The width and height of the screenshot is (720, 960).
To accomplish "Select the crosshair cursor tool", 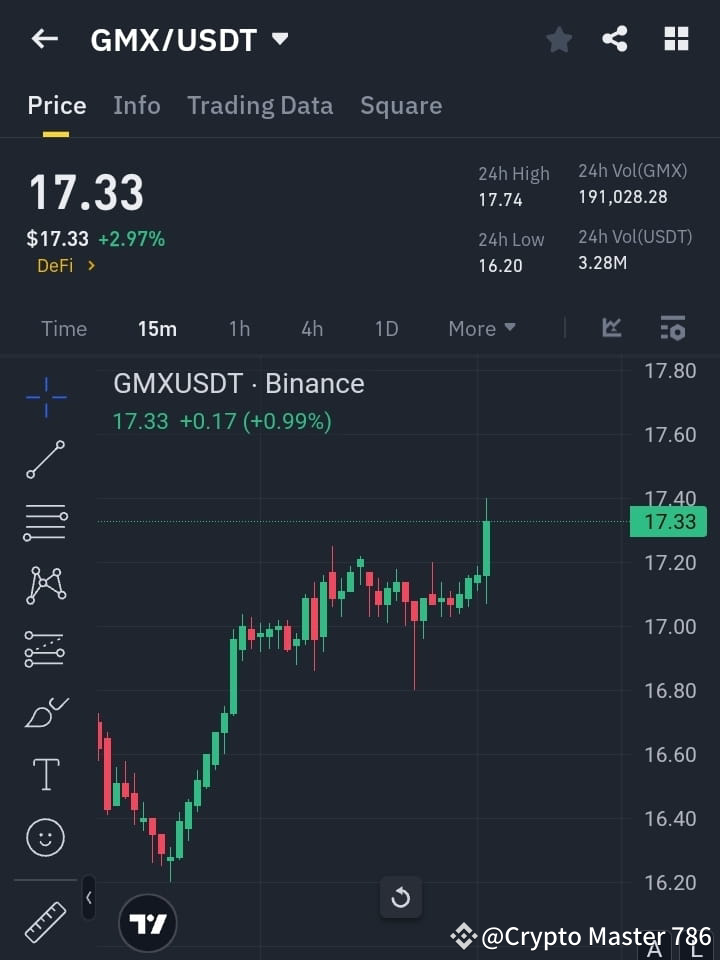I will (x=45, y=397).
